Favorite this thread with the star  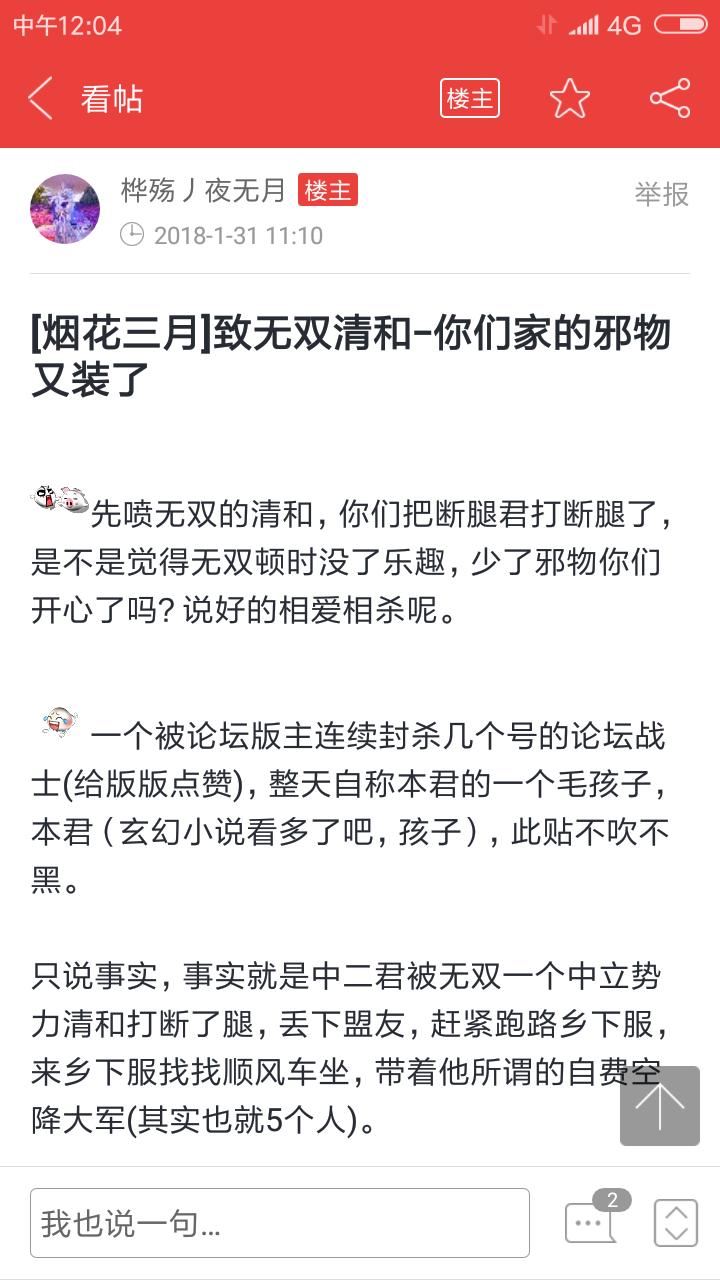[x=570, y=98]
